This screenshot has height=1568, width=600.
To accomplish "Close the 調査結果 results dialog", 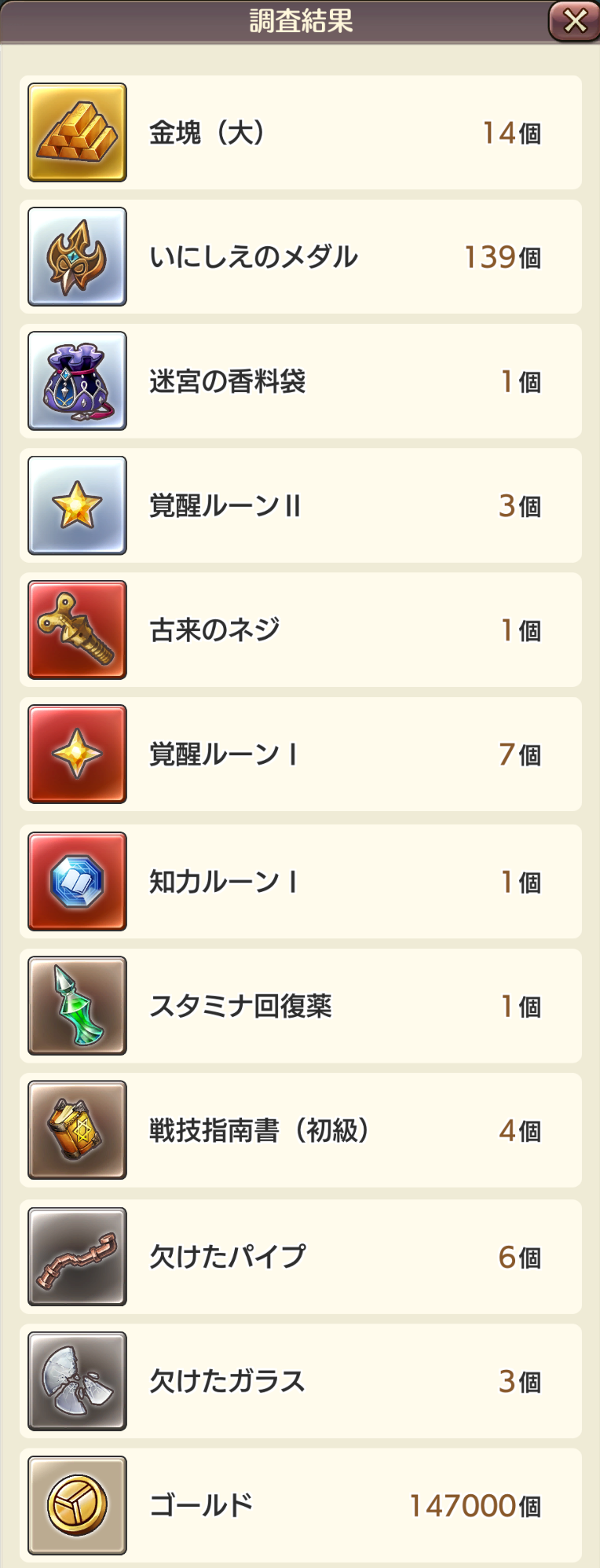I will coord(574,21).
